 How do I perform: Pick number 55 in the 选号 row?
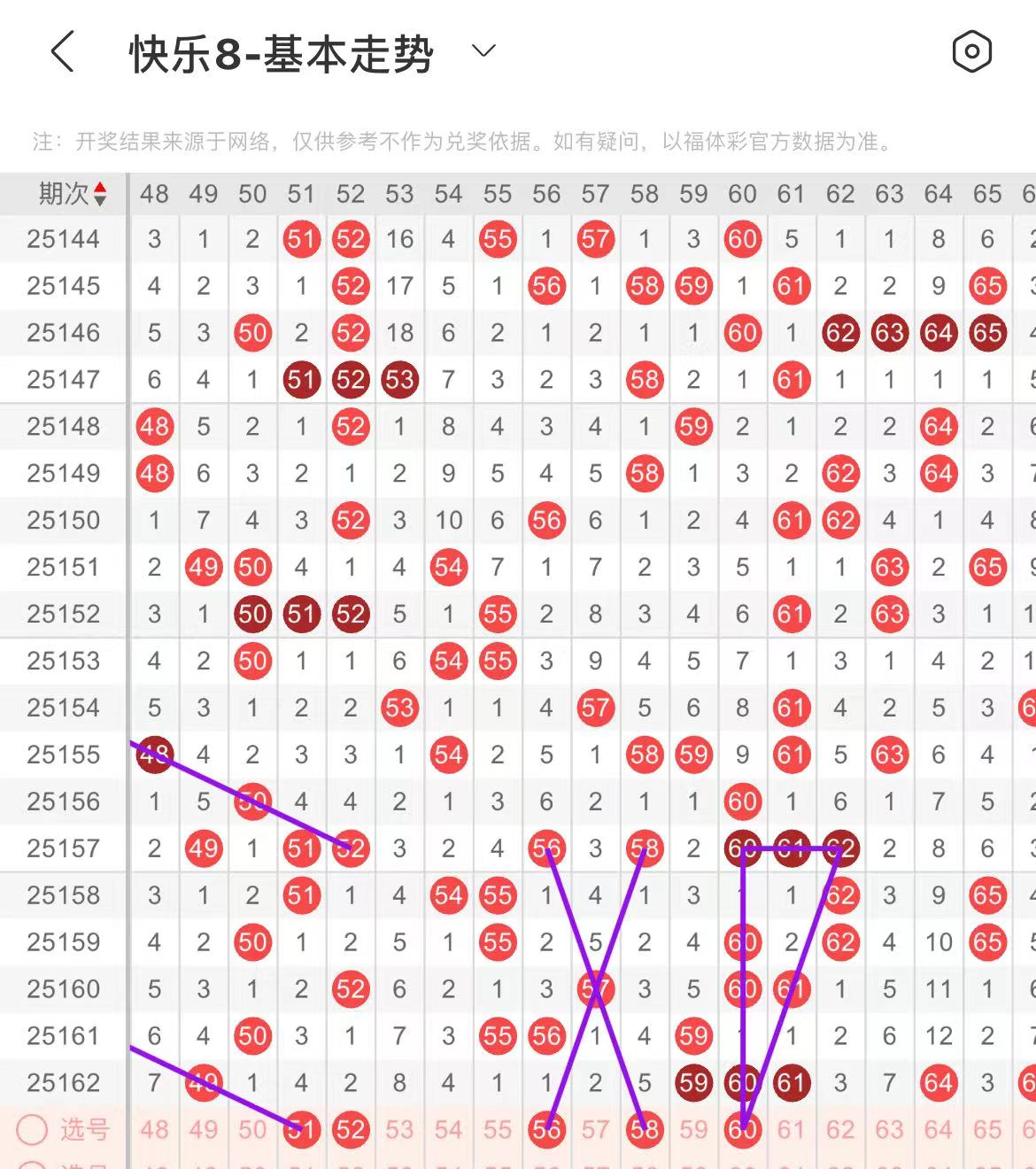point(498,1130)
